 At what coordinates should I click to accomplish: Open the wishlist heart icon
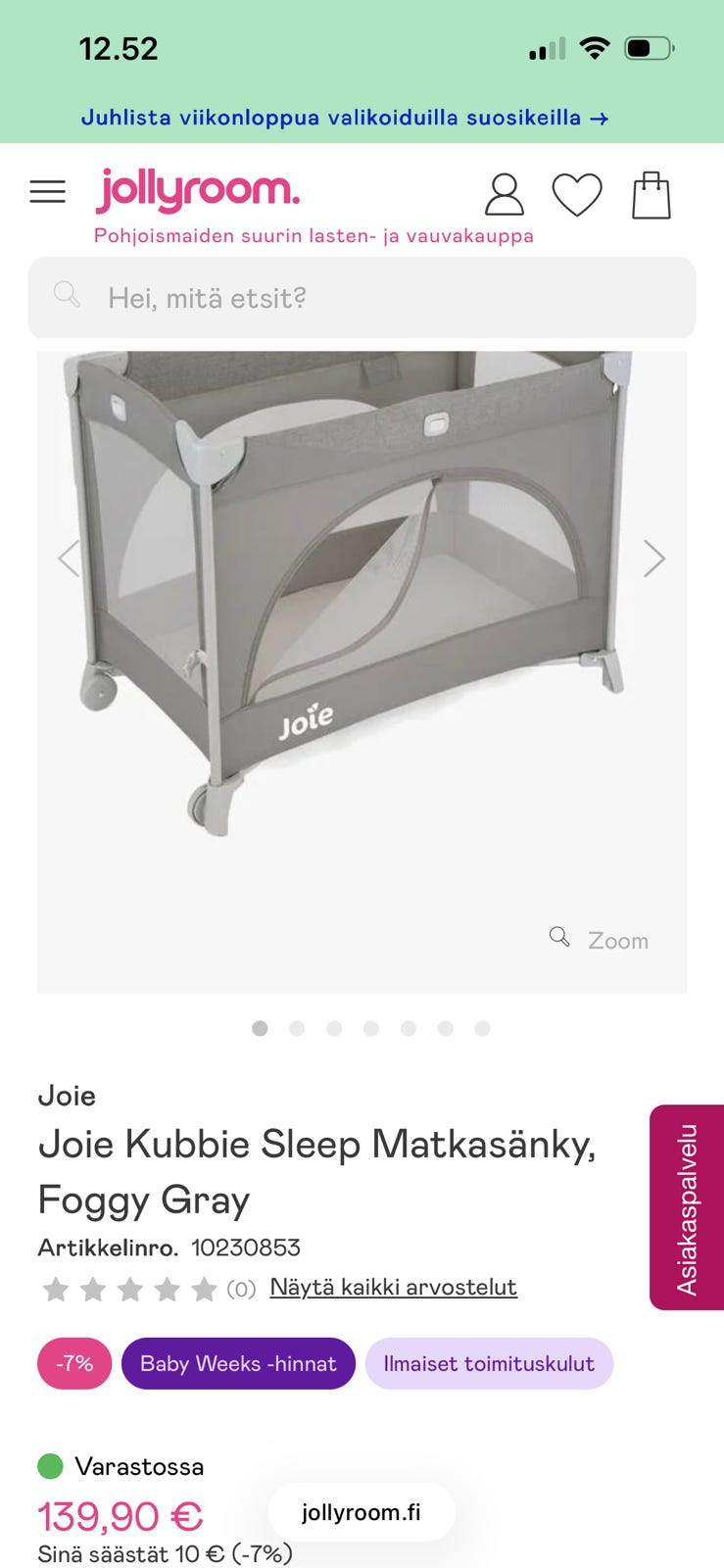point(576,194)
